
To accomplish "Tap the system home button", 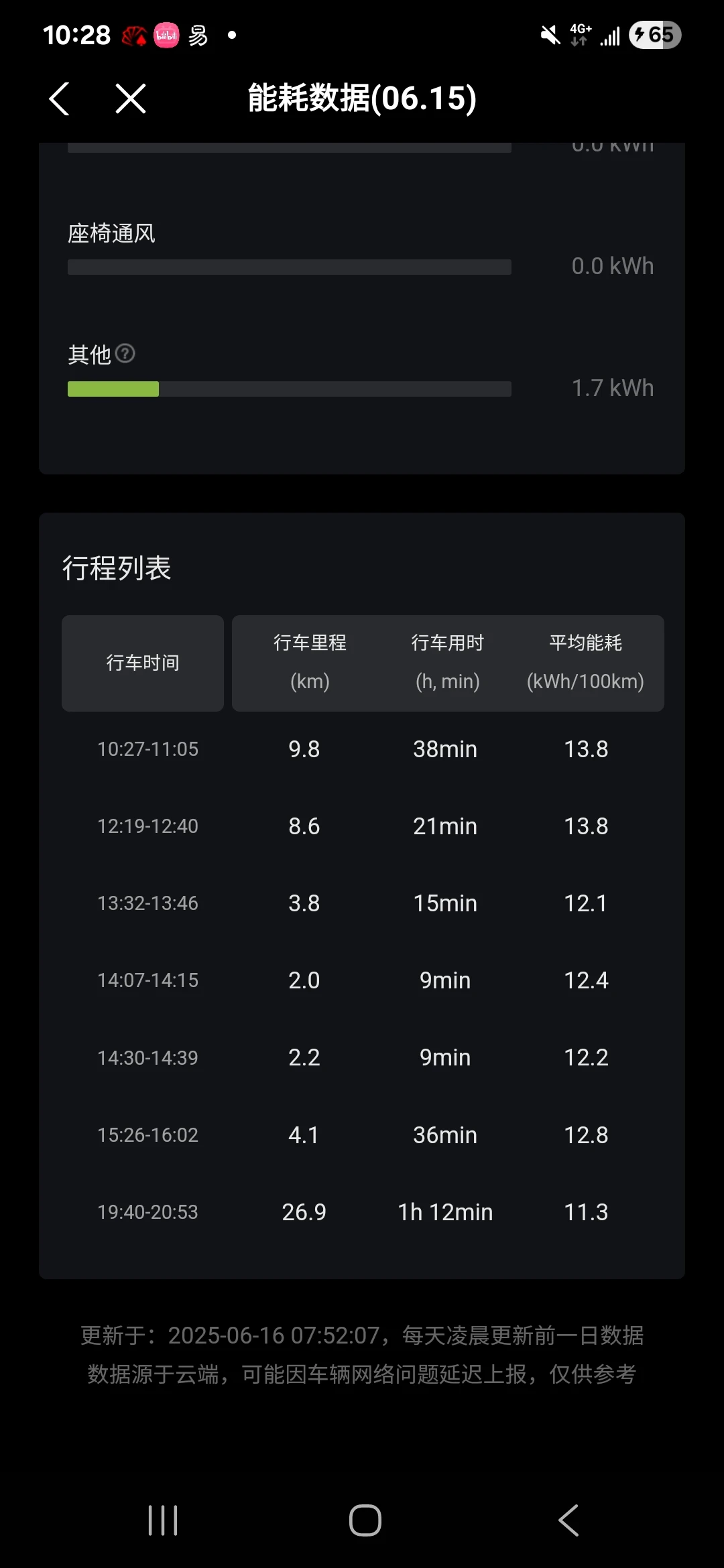I will coord(365,1520).
